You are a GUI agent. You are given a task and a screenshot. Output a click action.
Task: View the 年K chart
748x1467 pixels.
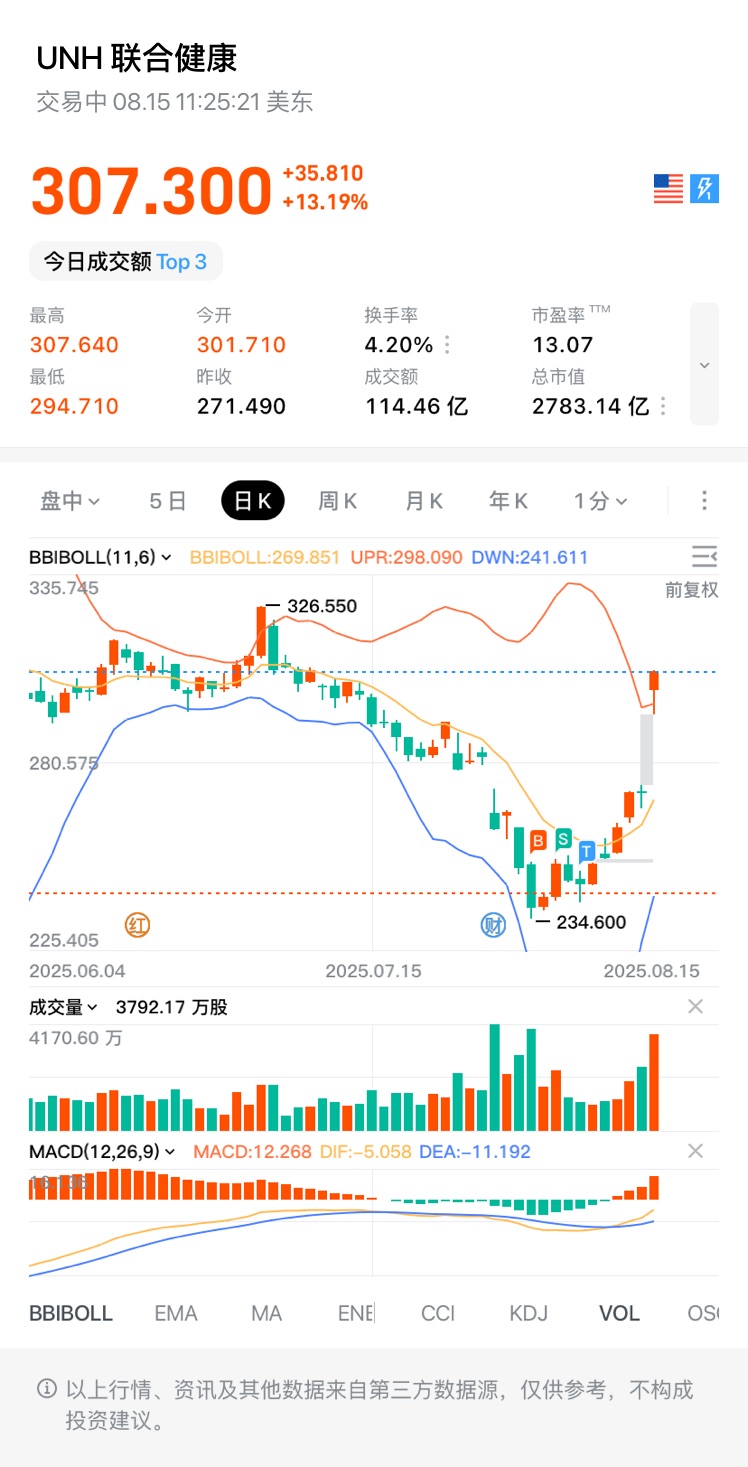508,501
